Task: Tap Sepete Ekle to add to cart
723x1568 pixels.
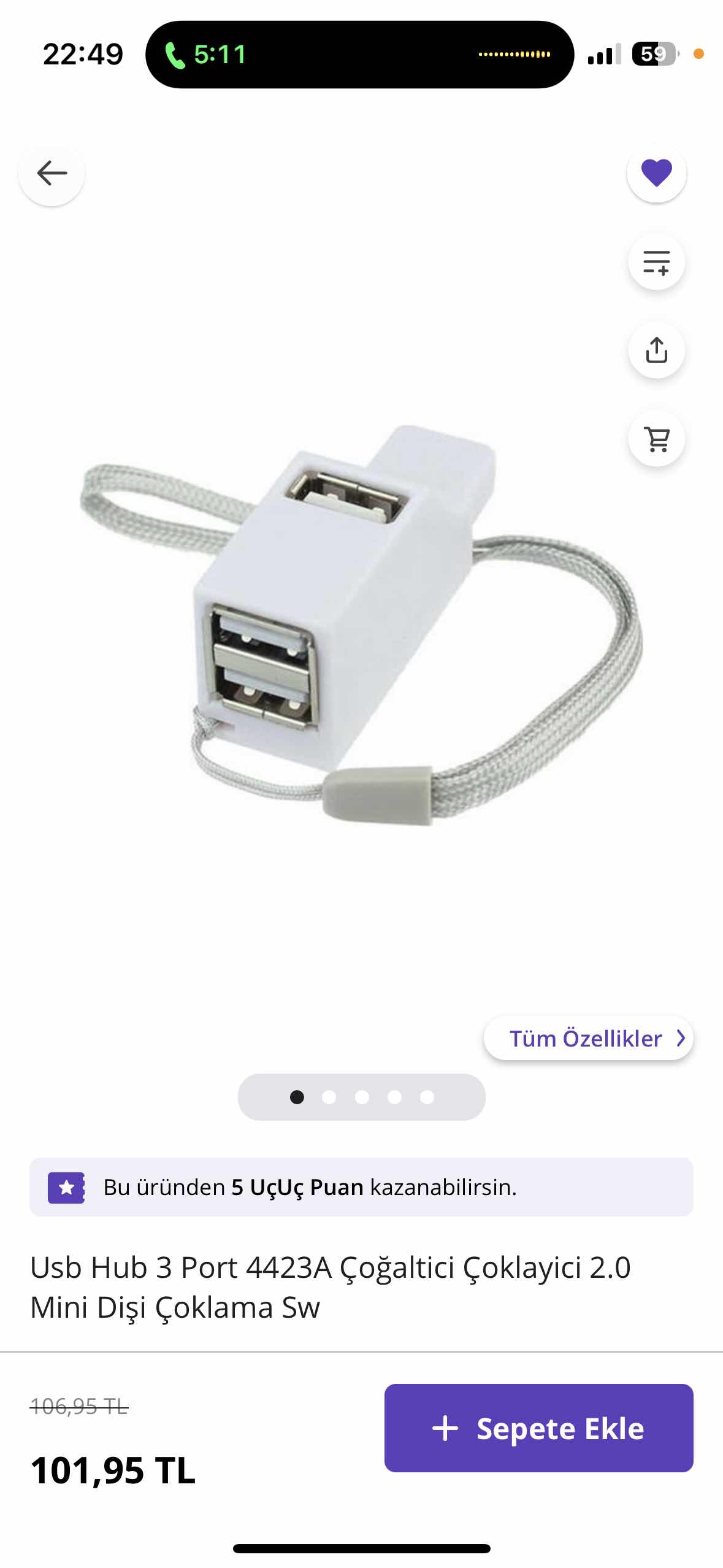Action: [x=538, y=1428]
